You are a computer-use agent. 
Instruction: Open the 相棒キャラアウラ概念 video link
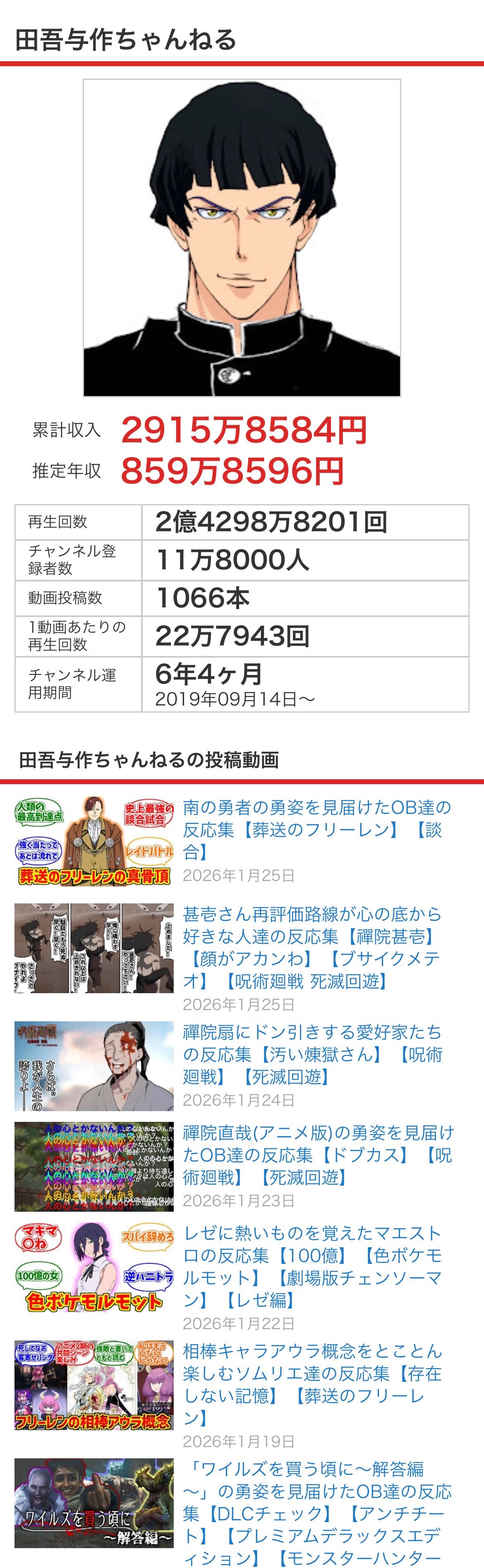(312, 1385)
